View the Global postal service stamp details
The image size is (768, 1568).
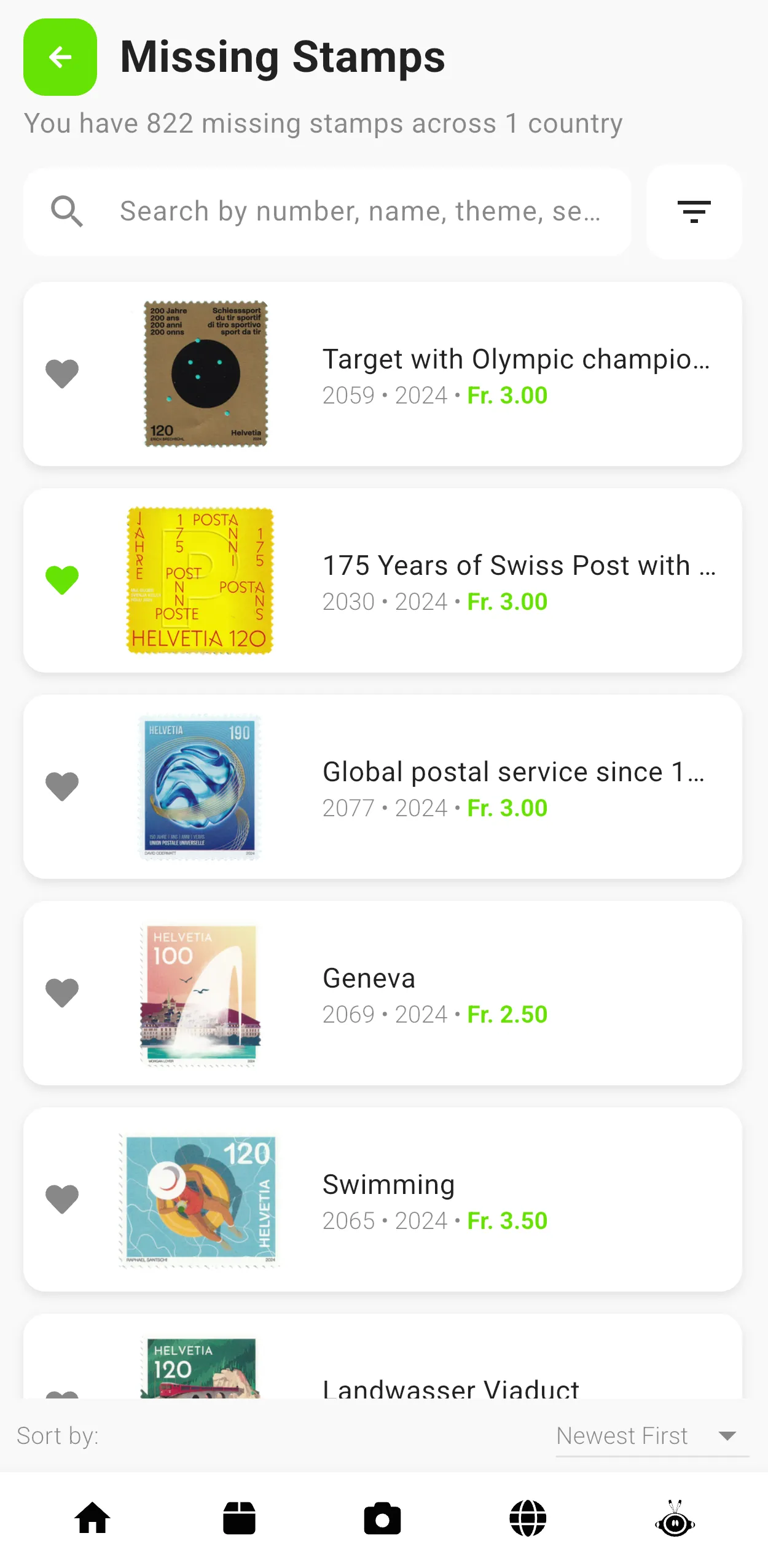click(x=516, y=786)
